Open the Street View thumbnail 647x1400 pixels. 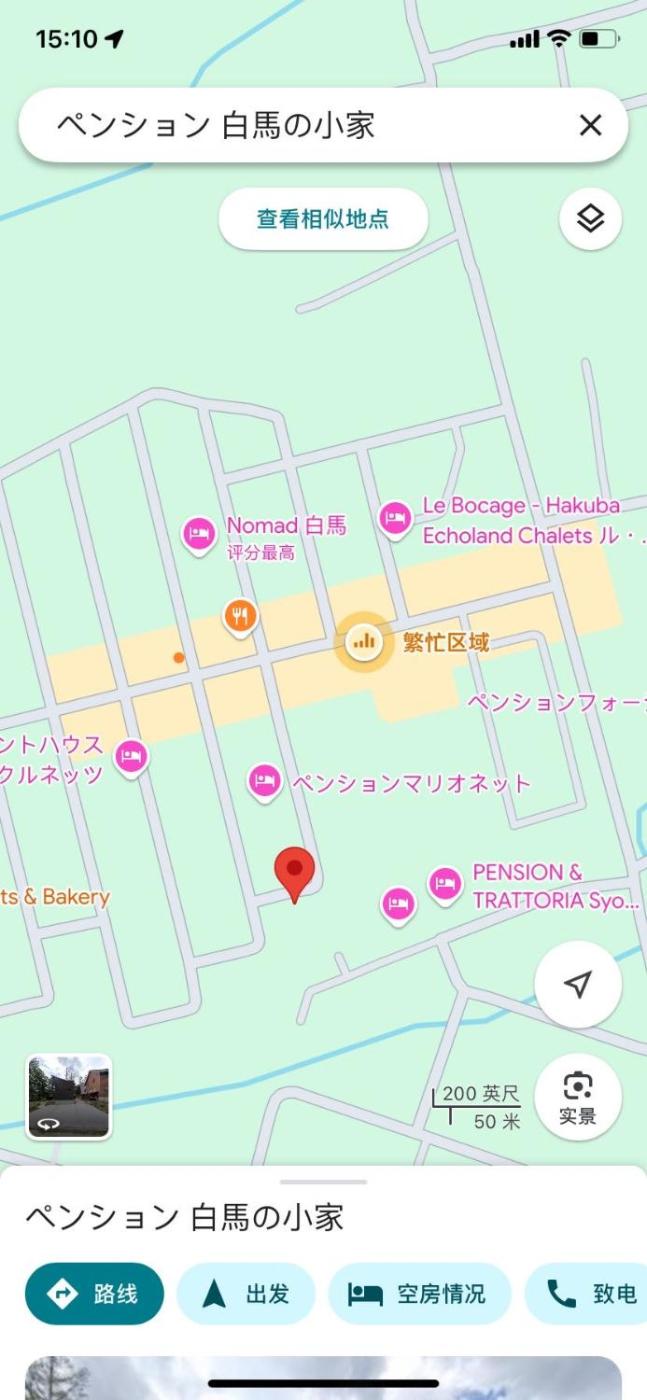(69, 1097)
